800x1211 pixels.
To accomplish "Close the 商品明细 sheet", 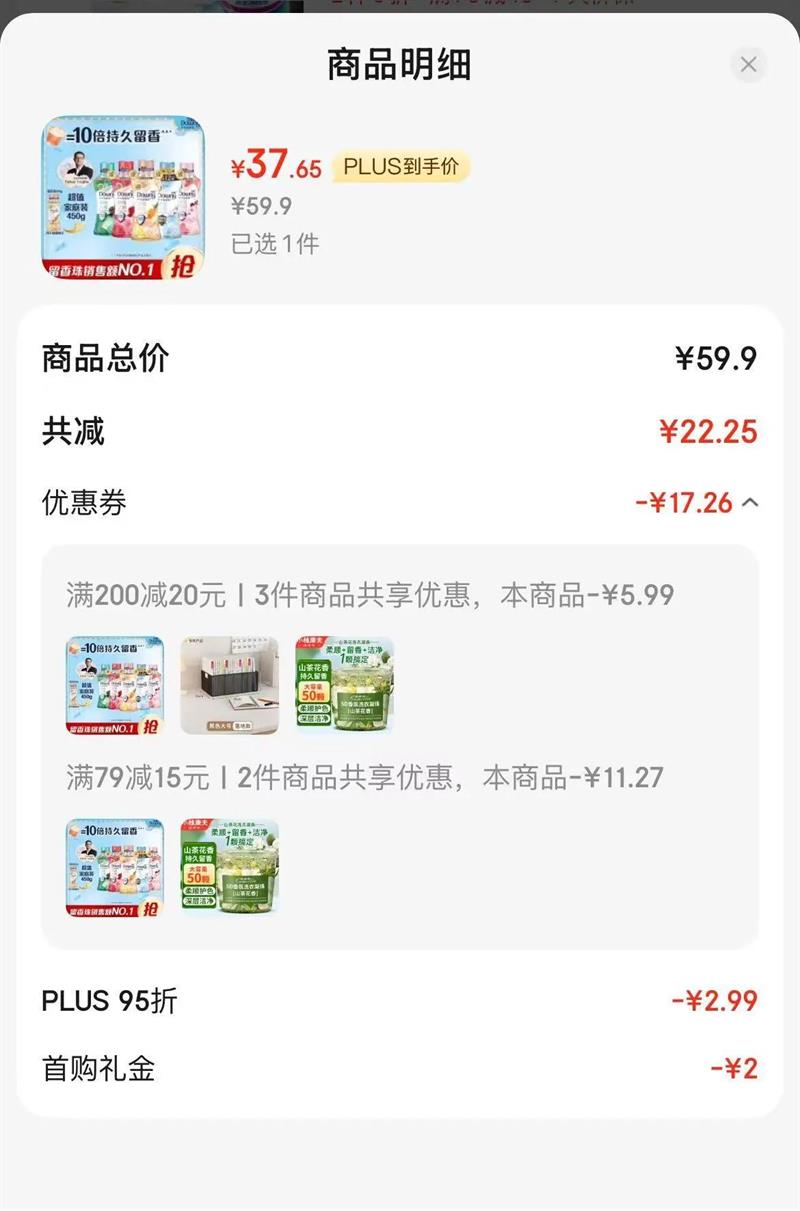I will click(748, 66).
